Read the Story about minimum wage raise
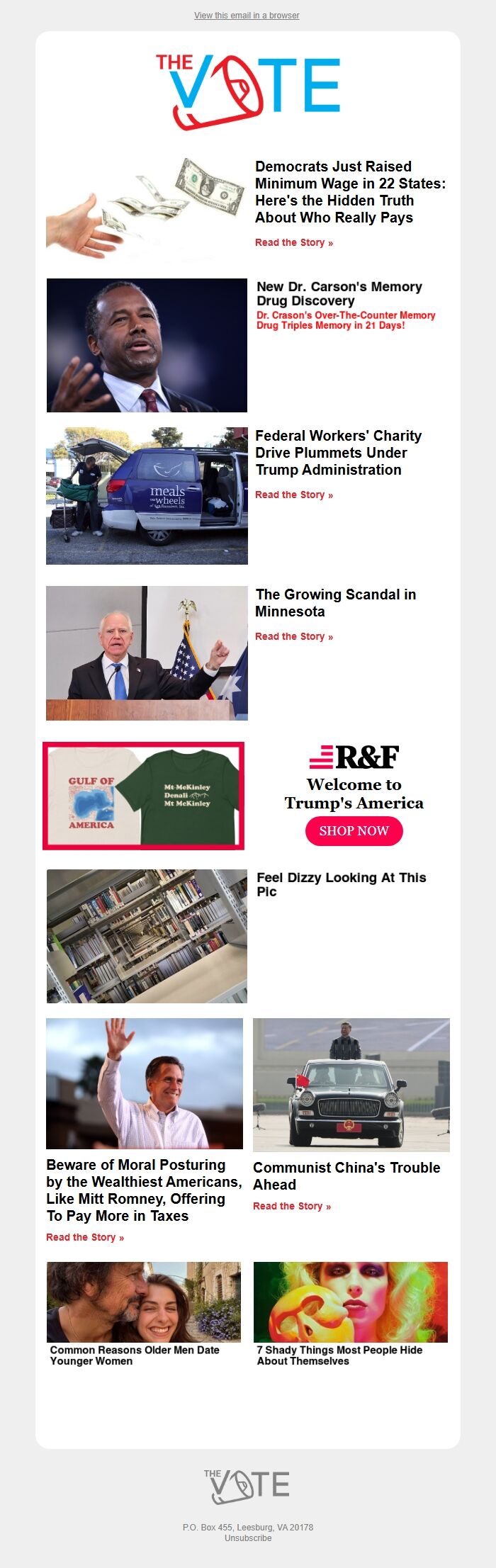Viewport: 496px width, 1568px height. (293, 242)
